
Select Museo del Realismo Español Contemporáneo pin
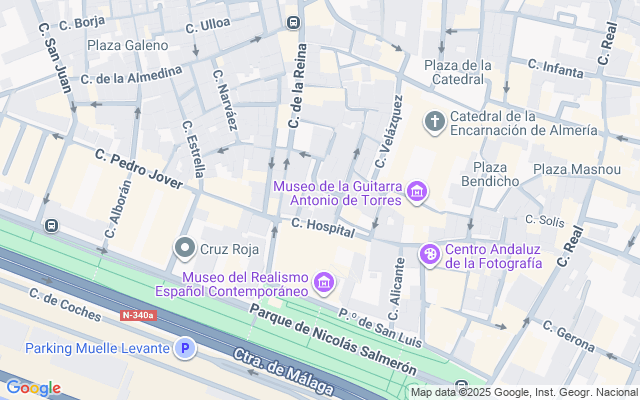pyautogui.click(x=323, y=283)
